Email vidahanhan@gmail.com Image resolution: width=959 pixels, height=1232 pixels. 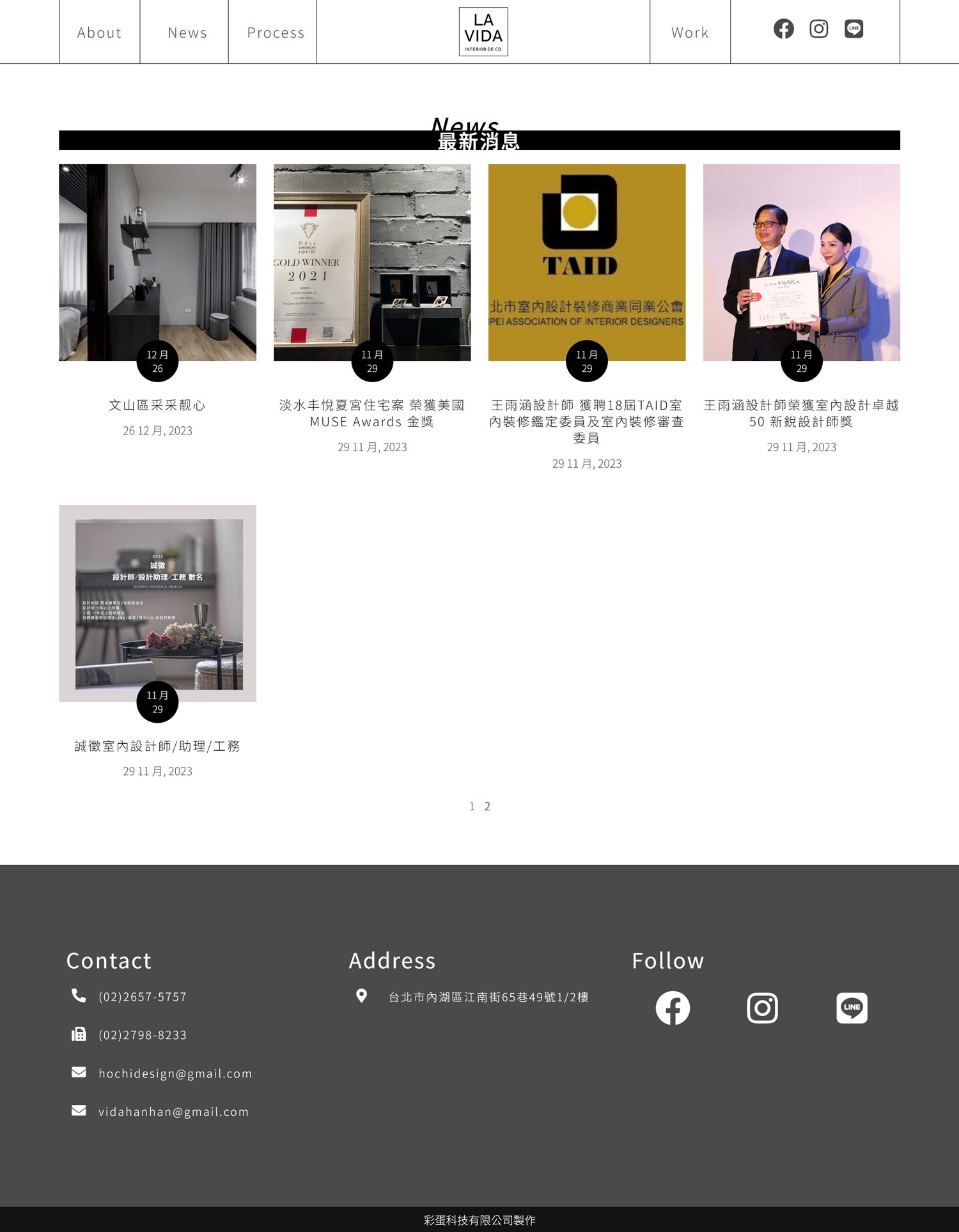[x=173, y=1112]
